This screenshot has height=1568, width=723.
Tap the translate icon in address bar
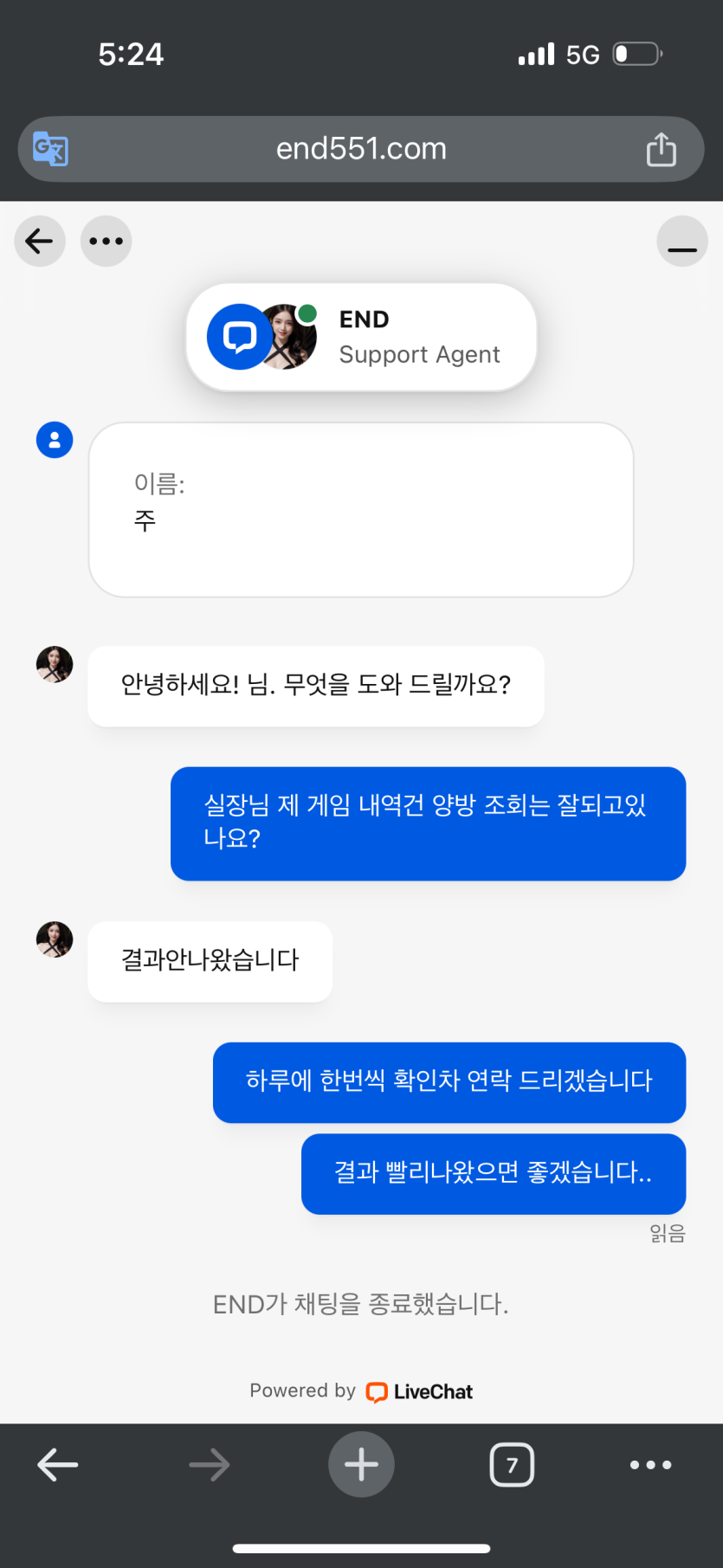tap(50, 149)
